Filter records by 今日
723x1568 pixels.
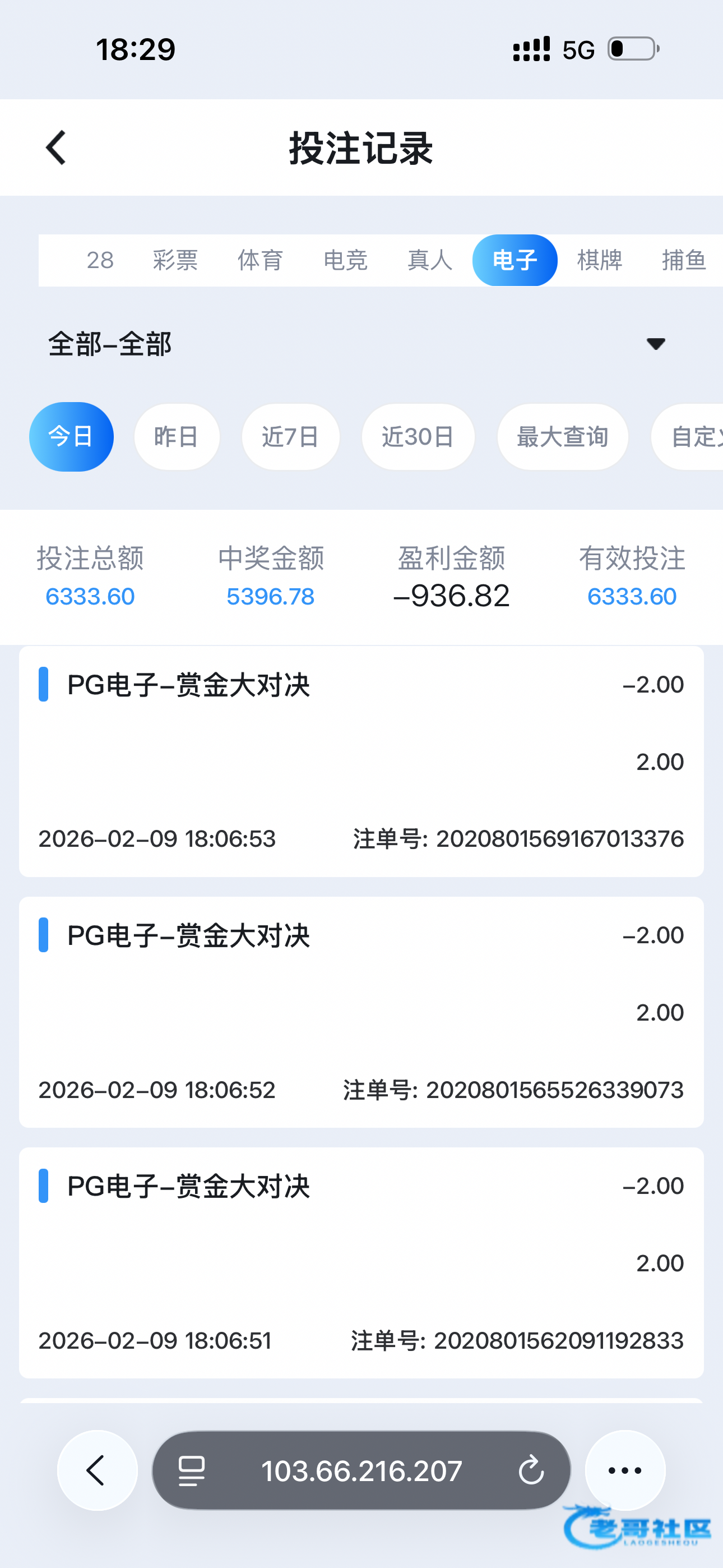click(71, 436)
